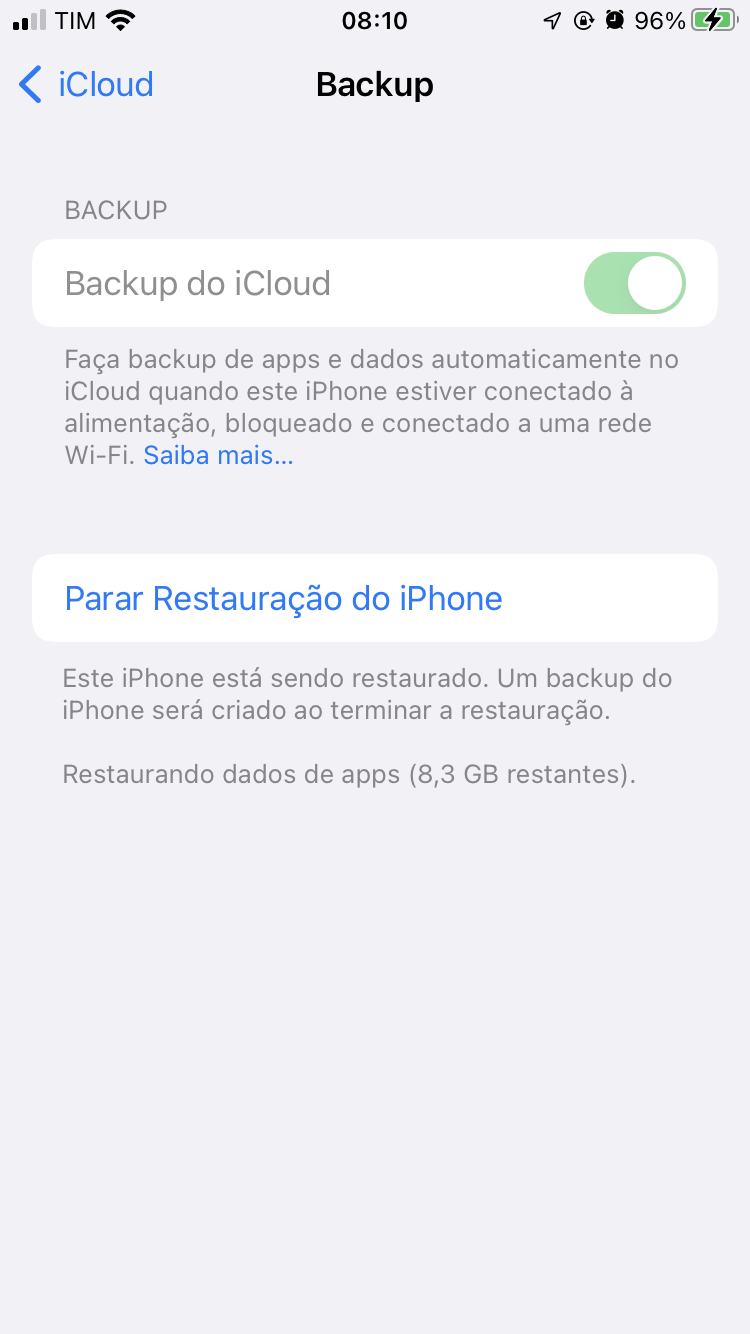Viewport: 750px width, 1334px height.
Task: Tap Parar Restauração do iPhone
Action: pos(283,598)
